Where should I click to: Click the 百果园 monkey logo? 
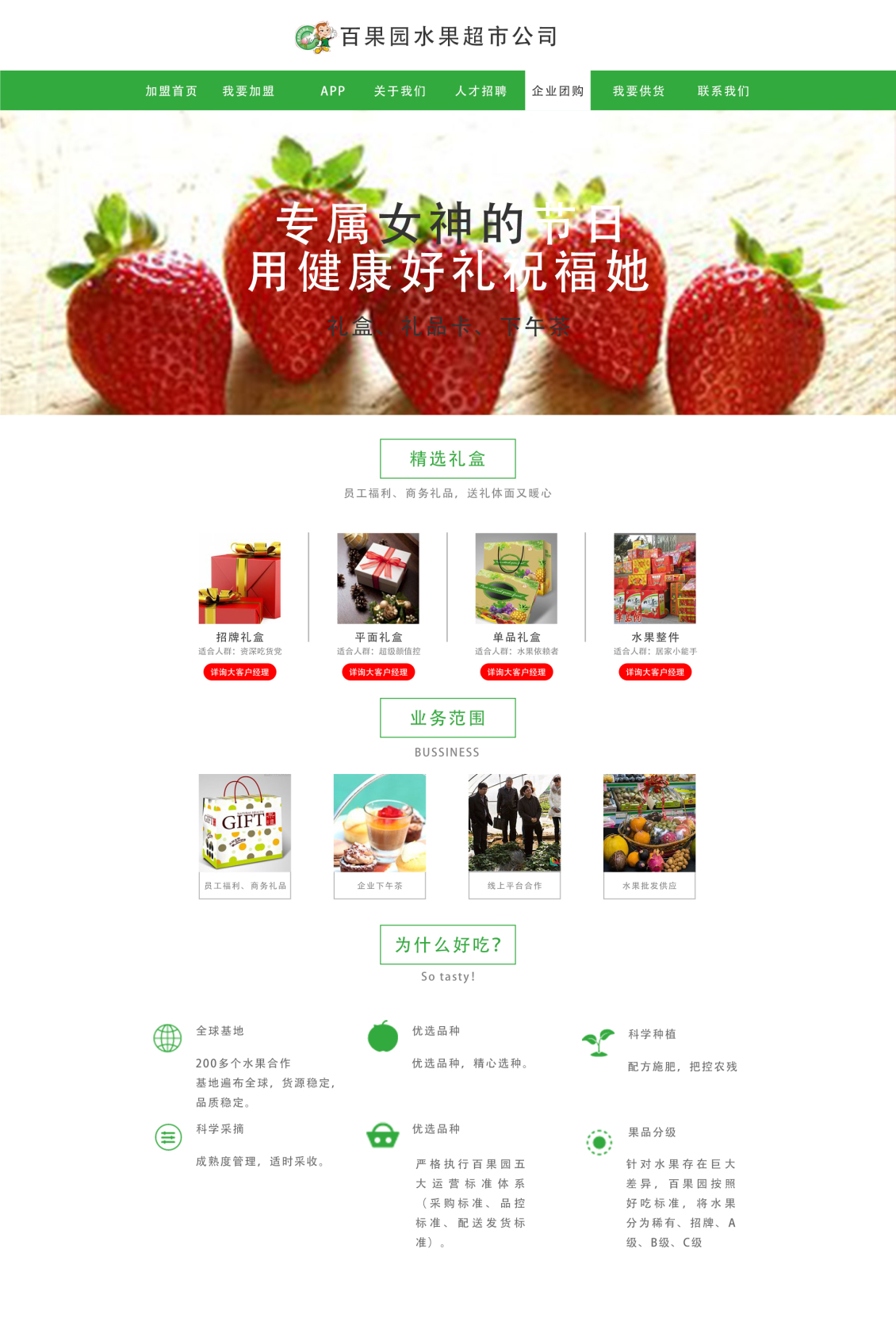click(x=316, y=35)
